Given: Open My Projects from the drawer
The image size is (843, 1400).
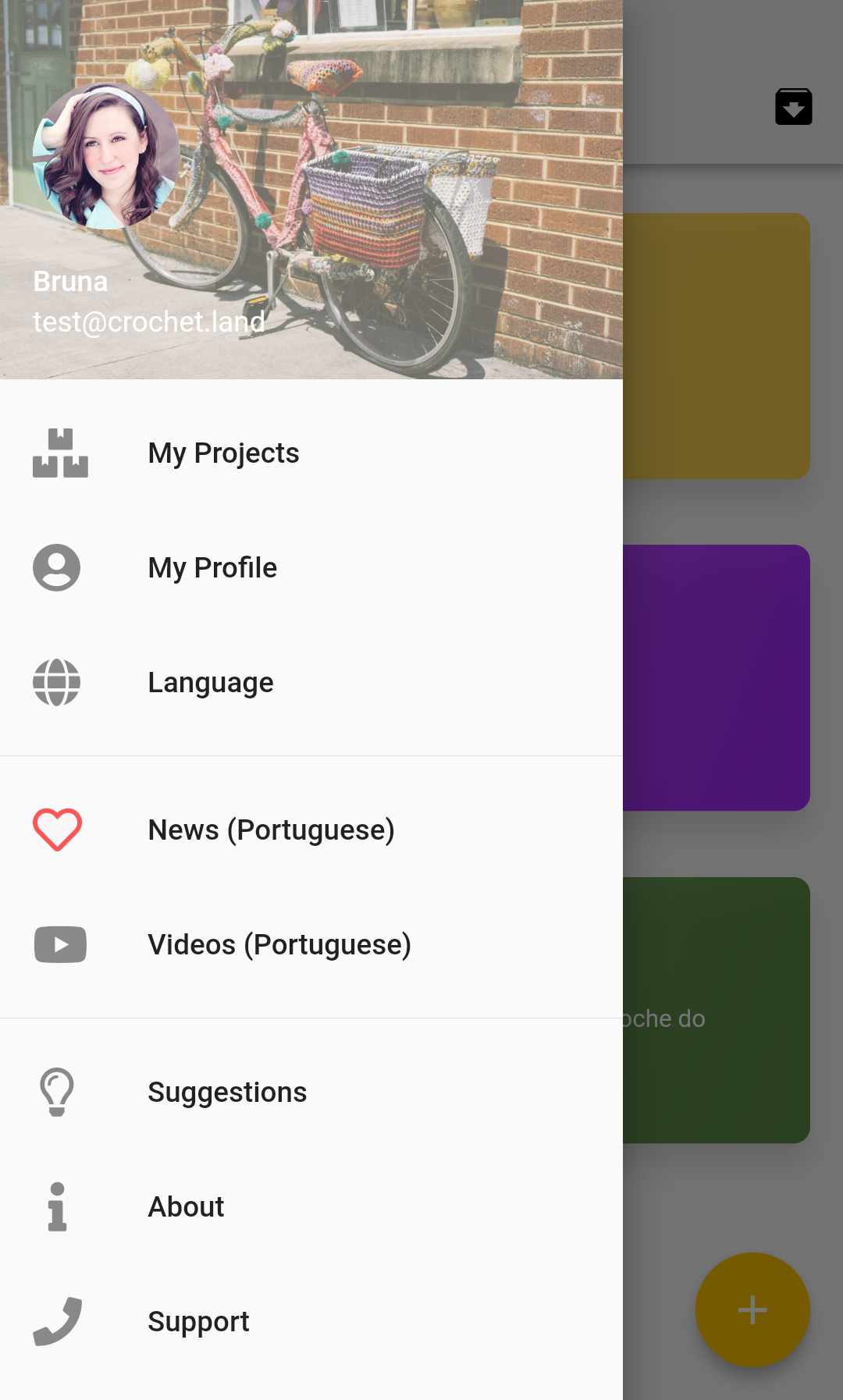Looking at the screenshot, I should [223, 453].
